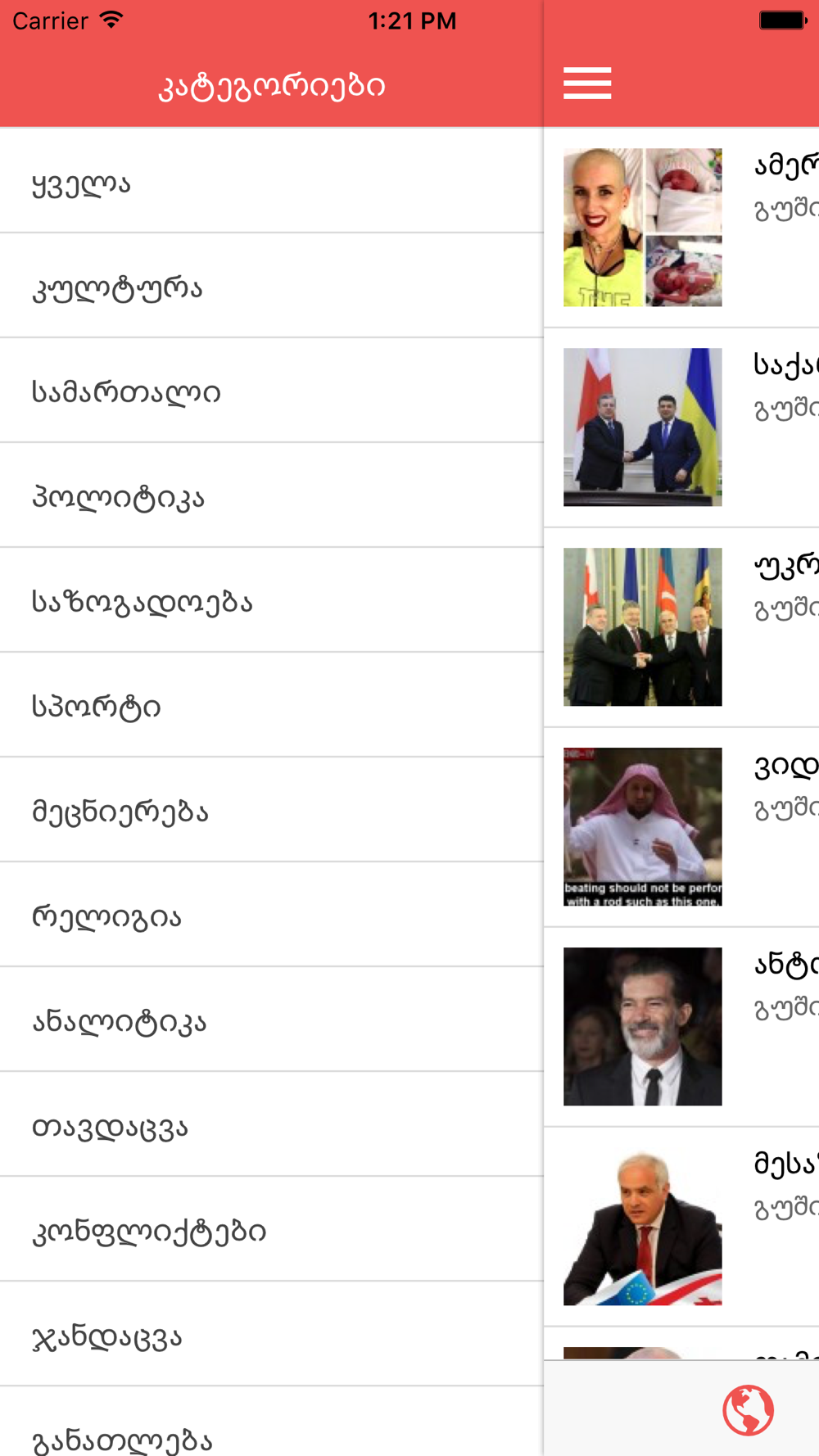Choose the თავდაცვა category

point(271,1124)
